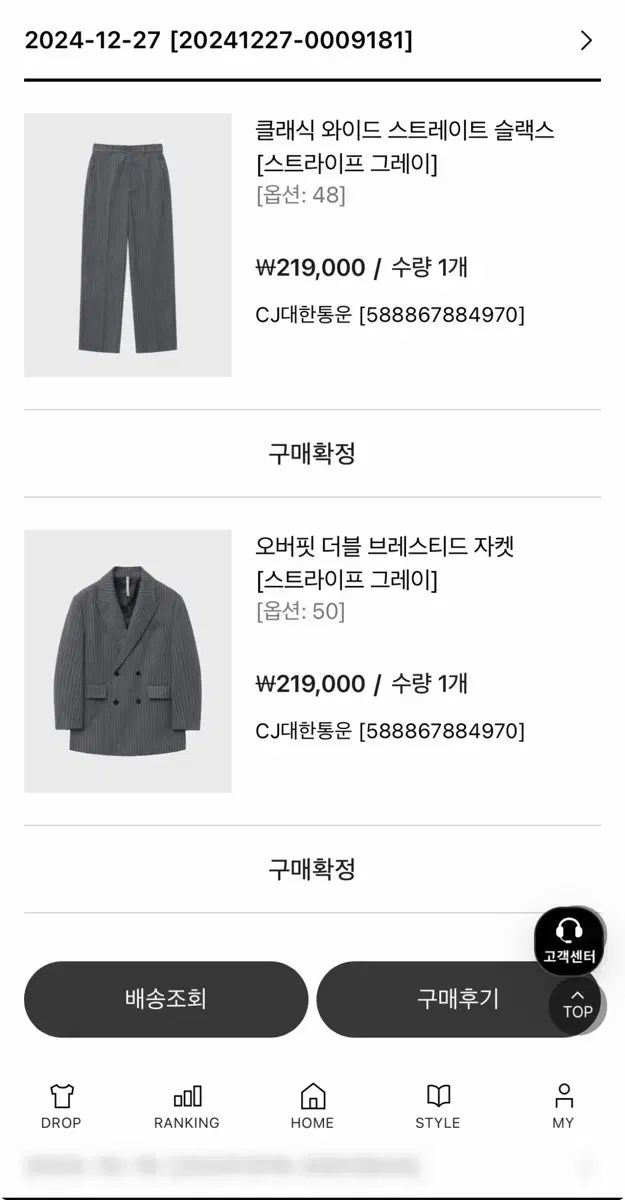Switch to the STYLE tab
Screen dimensions: 625x1200
click(x=438, y=1106)
